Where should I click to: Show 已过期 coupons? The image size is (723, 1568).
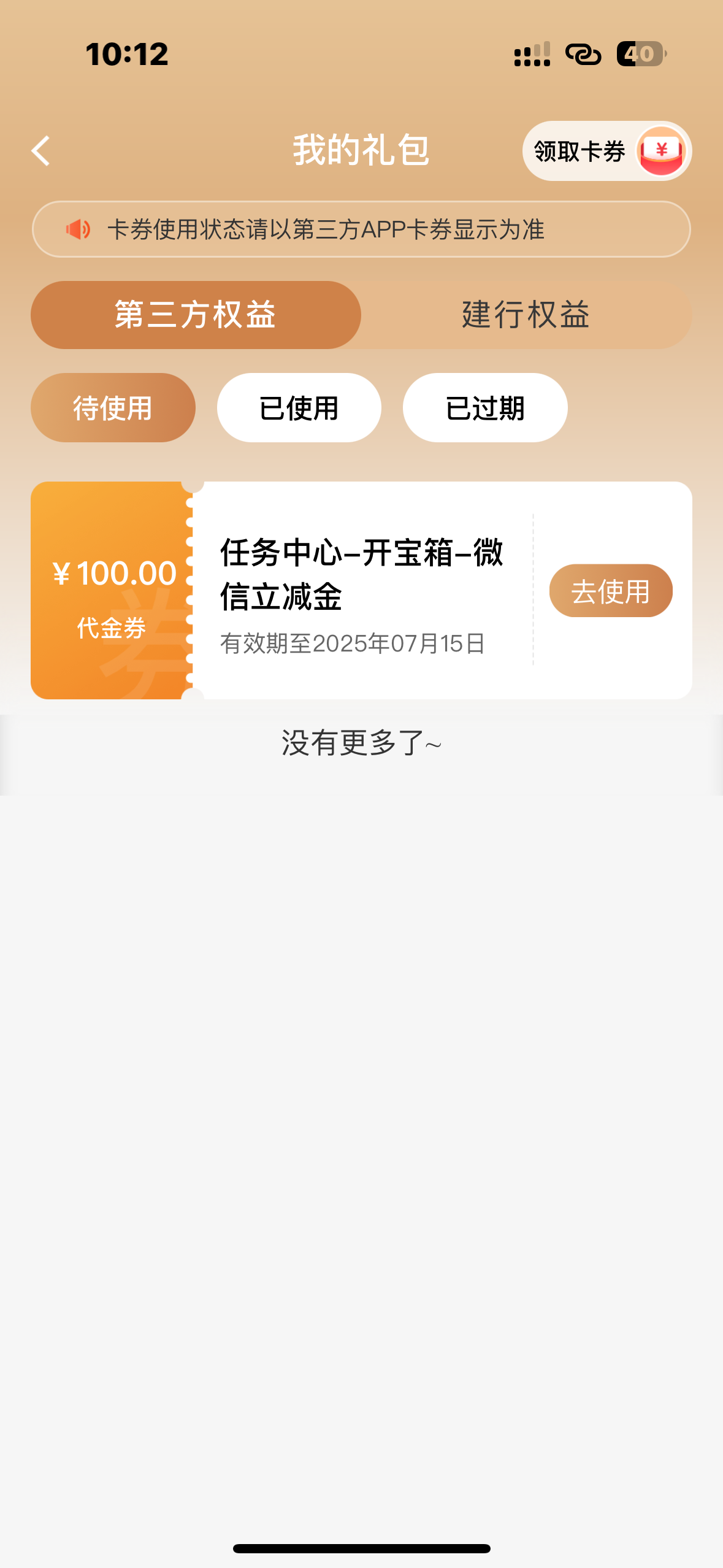click(x=485, y=408)
